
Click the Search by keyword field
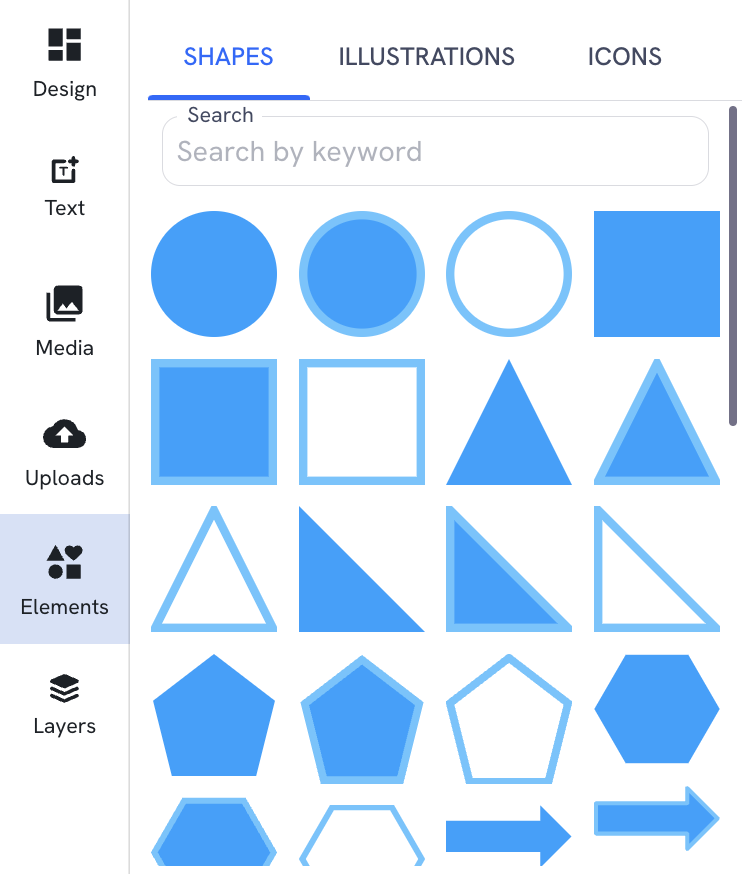[435, 151]
